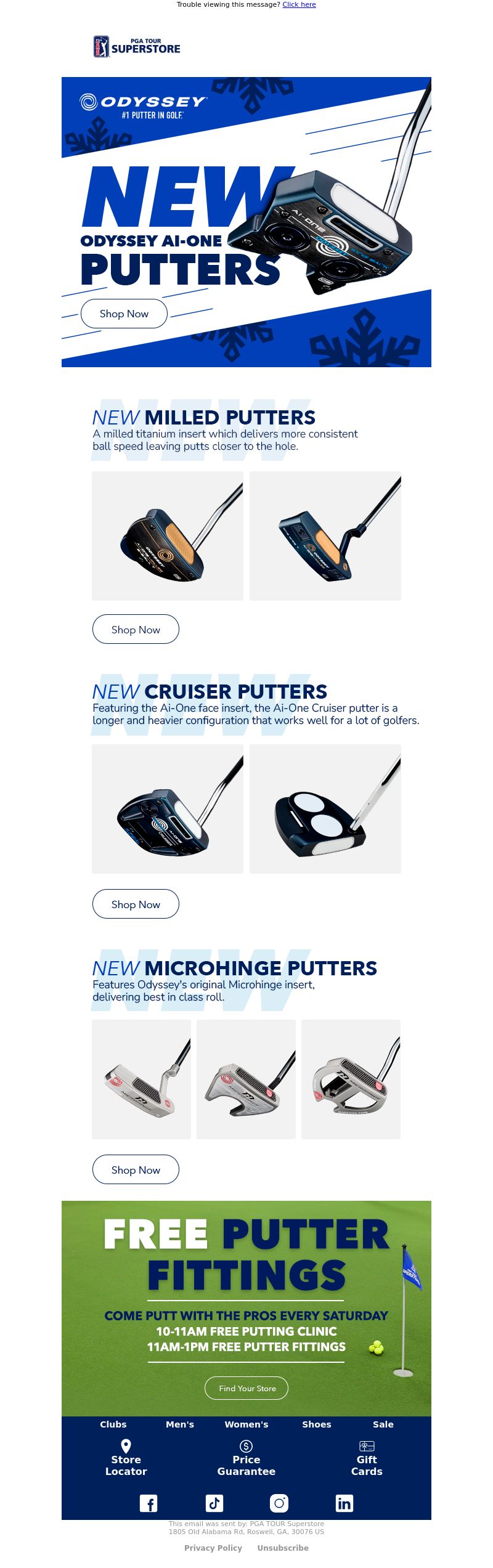493x1568 pixels.
Task: Visit the Facebook page
Action: coord(149,1503)
